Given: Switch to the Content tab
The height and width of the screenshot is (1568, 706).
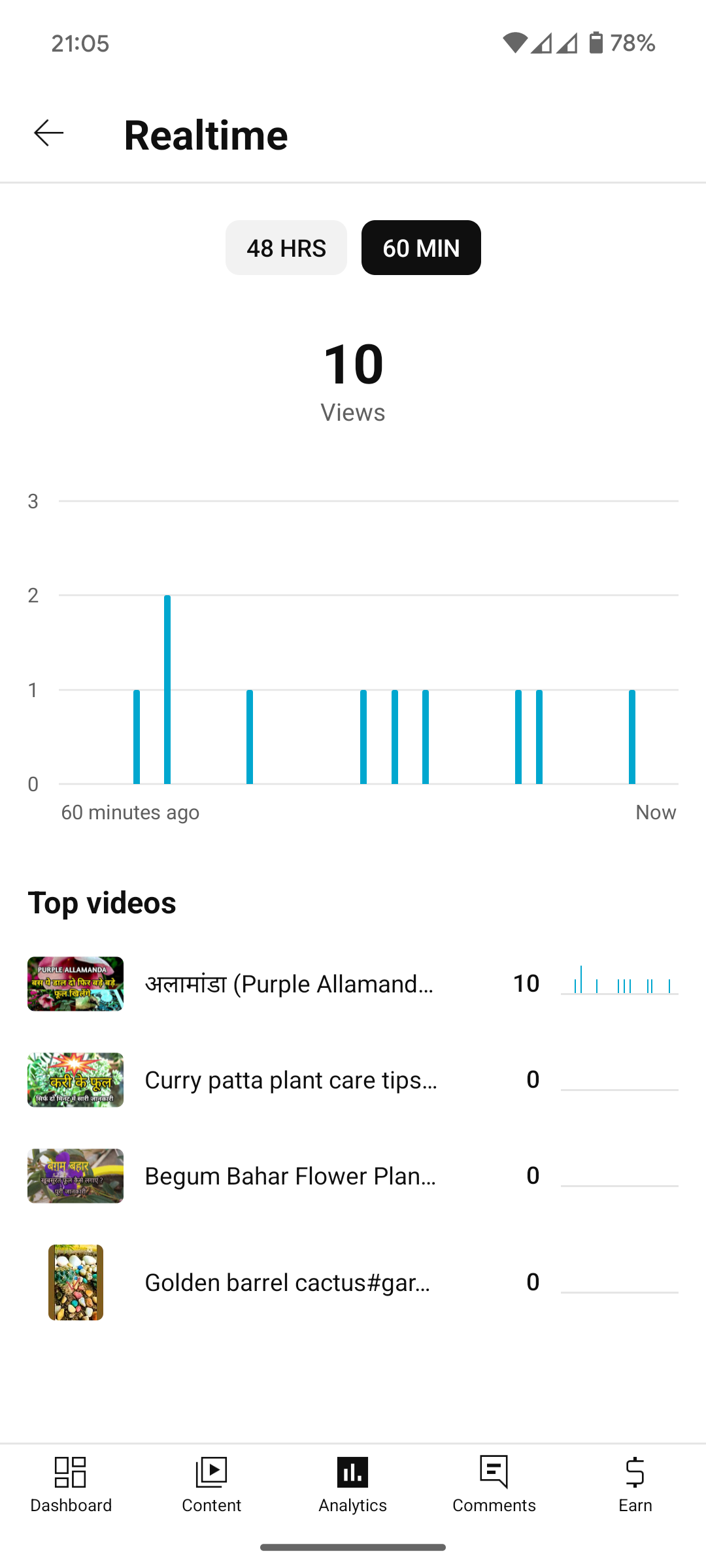Looking at the screenshot, I should pyautogui.click(x=212, y=1484).
